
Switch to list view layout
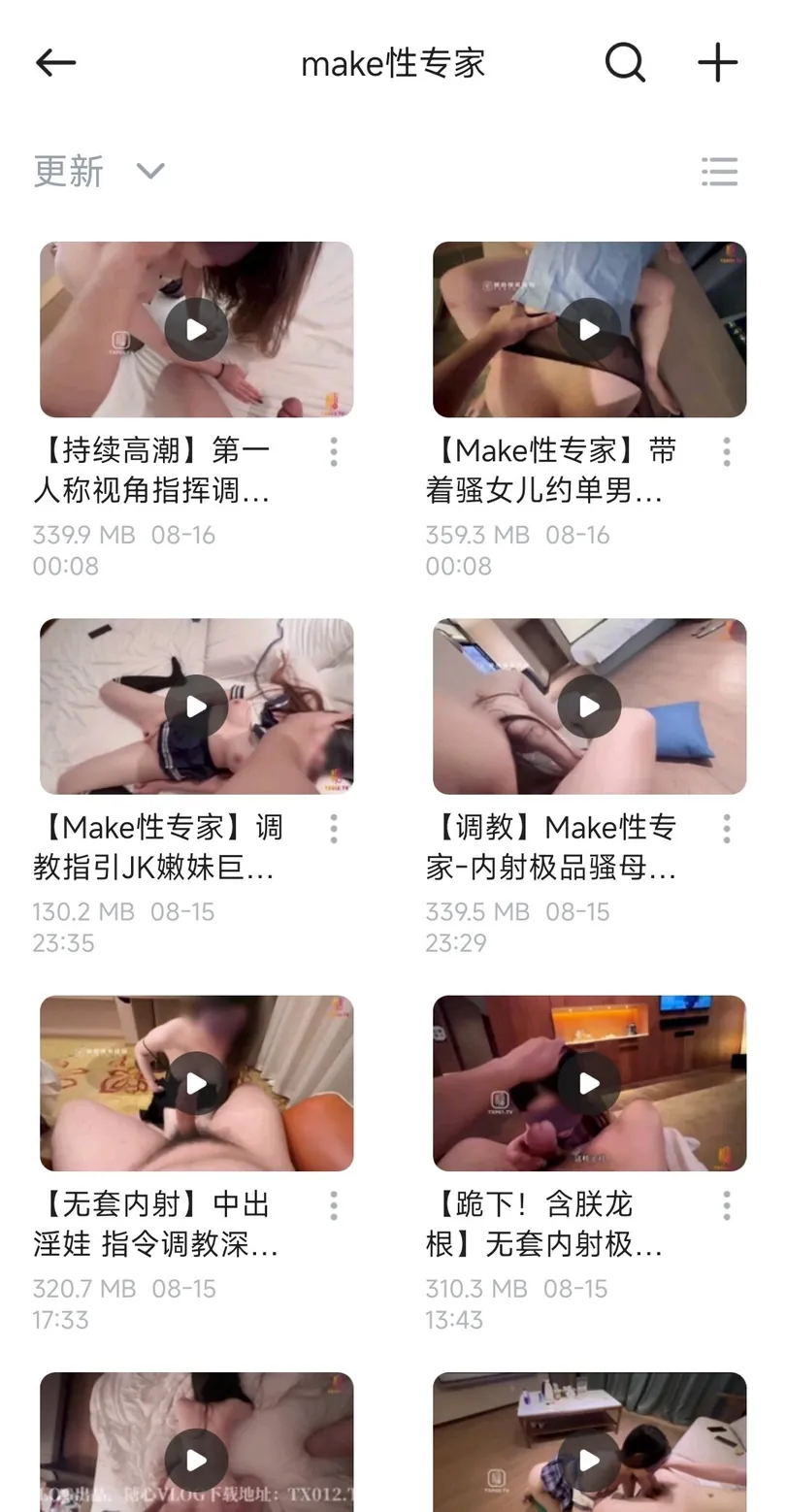(719, 172)
